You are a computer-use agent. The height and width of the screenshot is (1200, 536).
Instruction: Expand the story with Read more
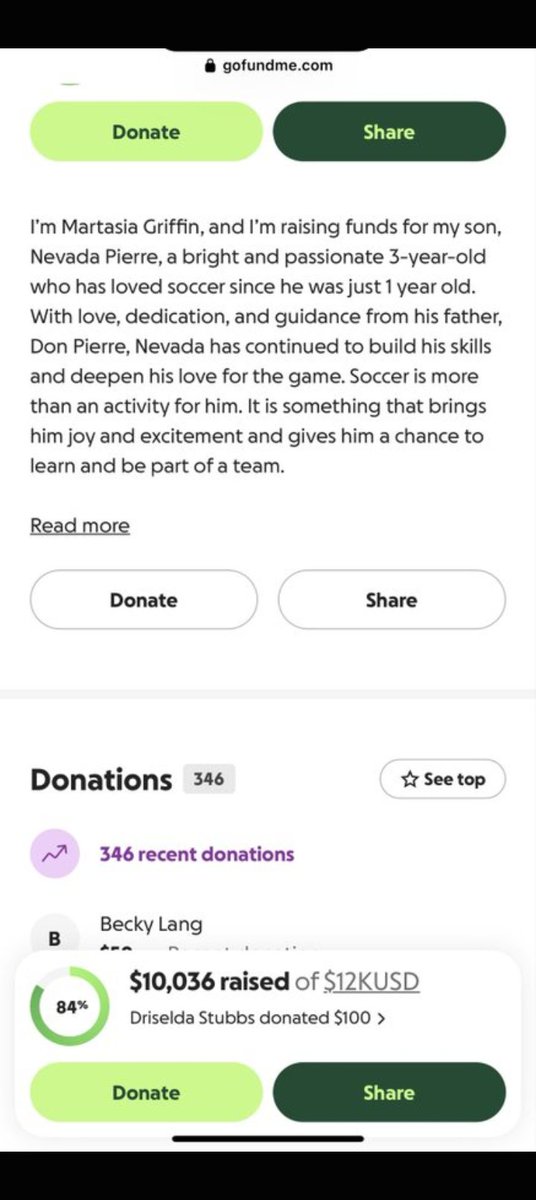(80, 525)
